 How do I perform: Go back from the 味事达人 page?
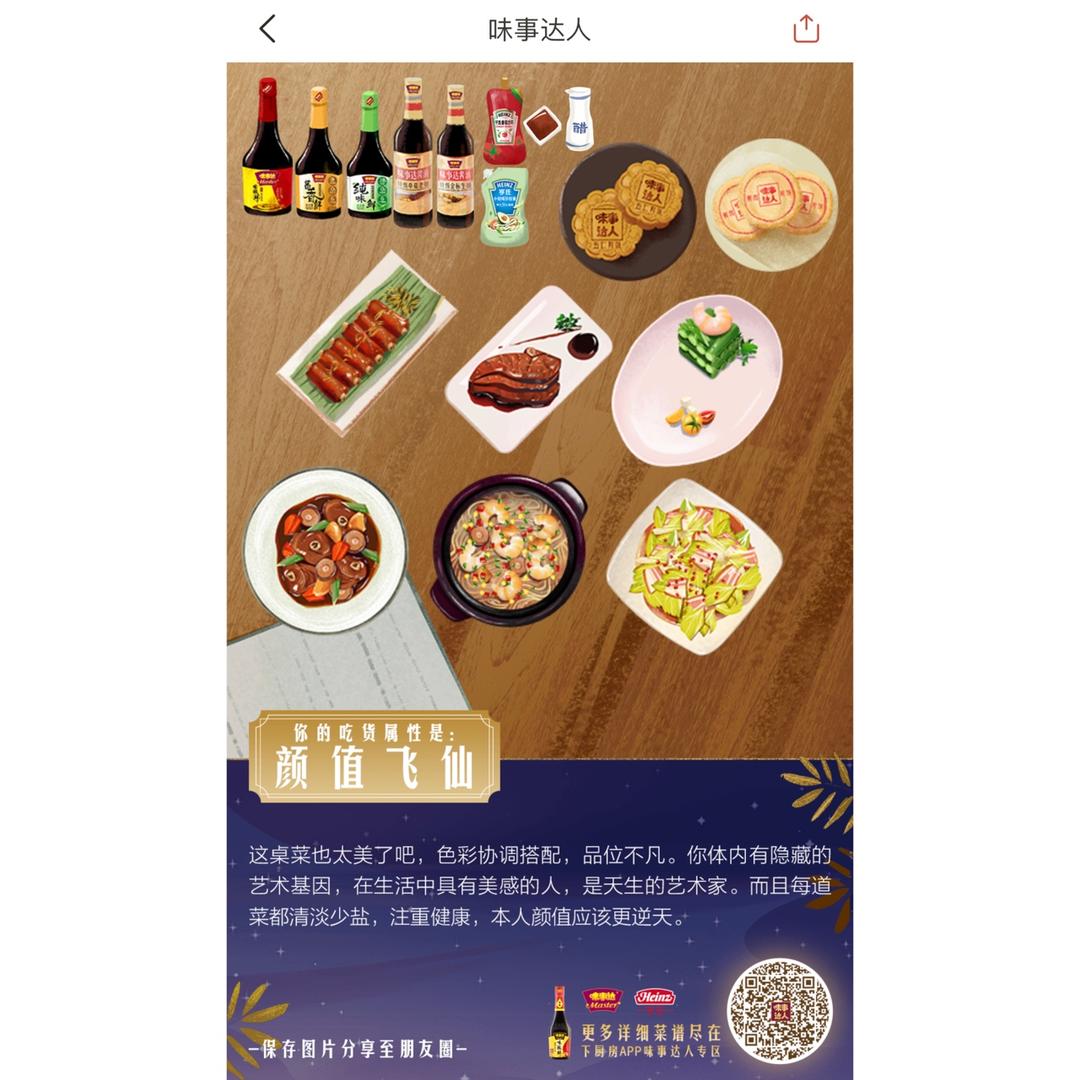pos(267,29)
